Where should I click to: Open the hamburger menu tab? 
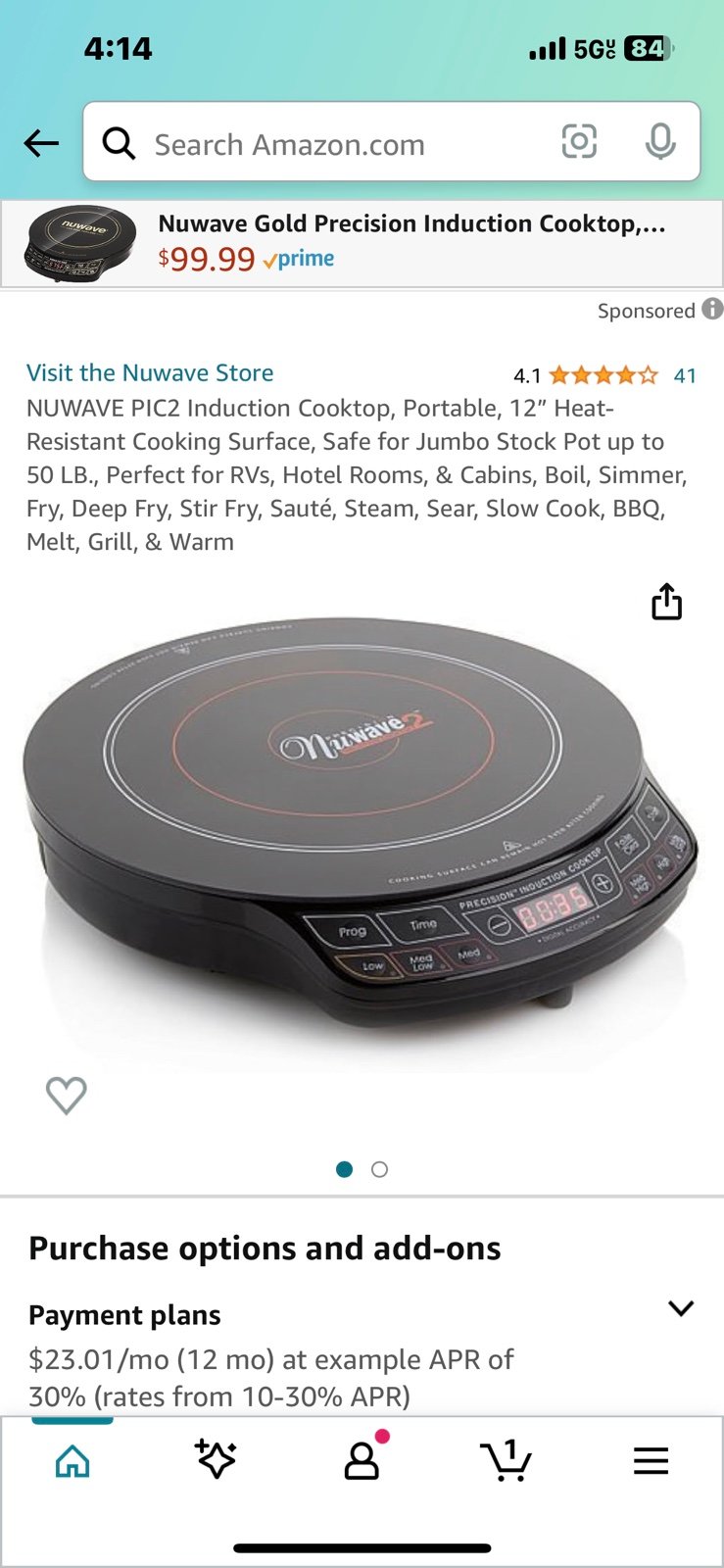point(651,1461)
